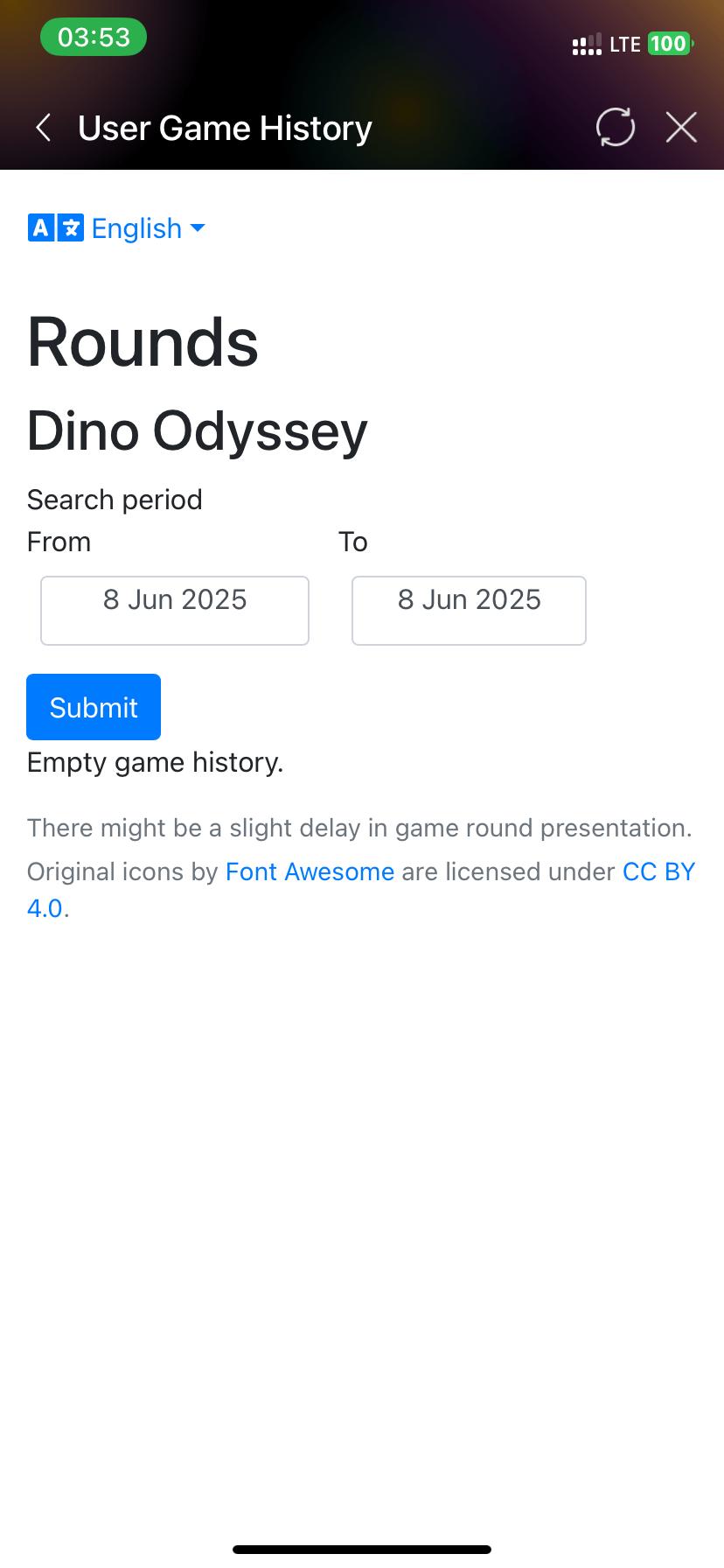Open the English language dropdown

pos(117,228)
